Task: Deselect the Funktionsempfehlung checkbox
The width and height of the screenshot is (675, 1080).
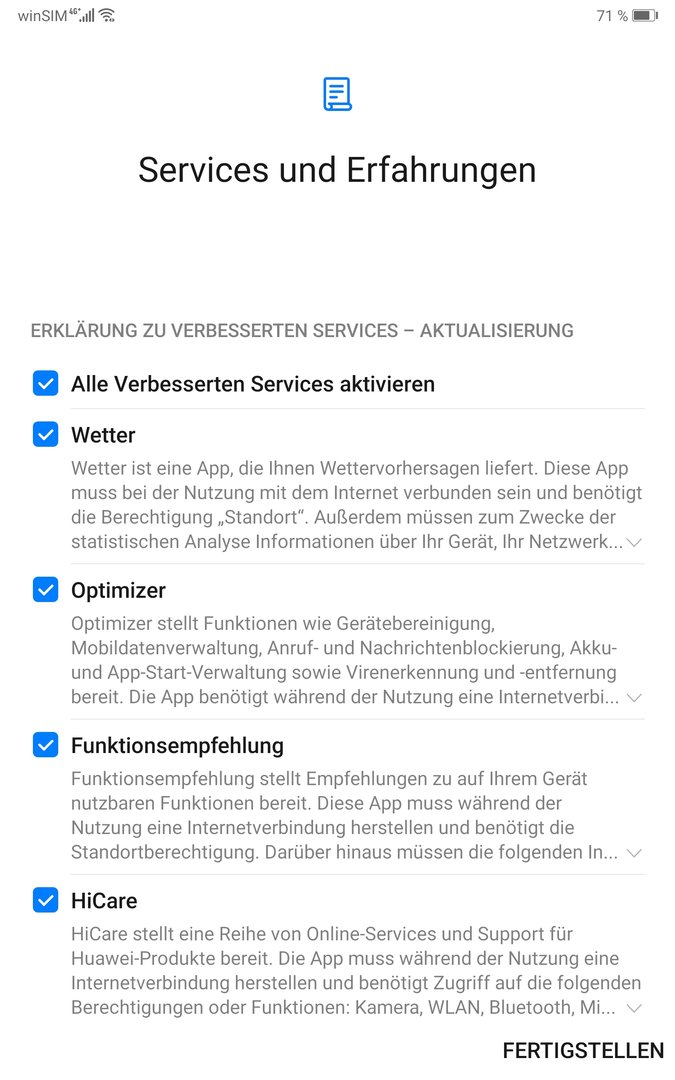Action: click(45, 745)
